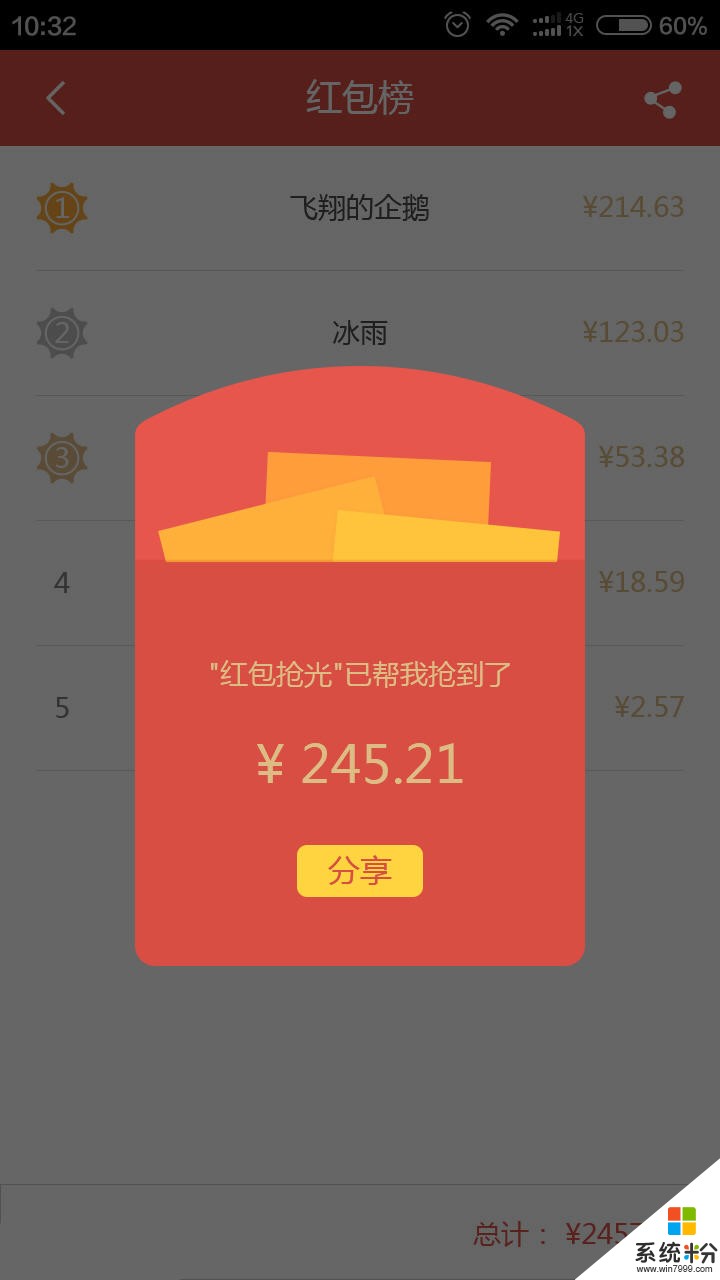This screenshot has height=1280, width=720.
Task: Tap the amount ¥214.63 for first place
Action: [x=633, y=207]
